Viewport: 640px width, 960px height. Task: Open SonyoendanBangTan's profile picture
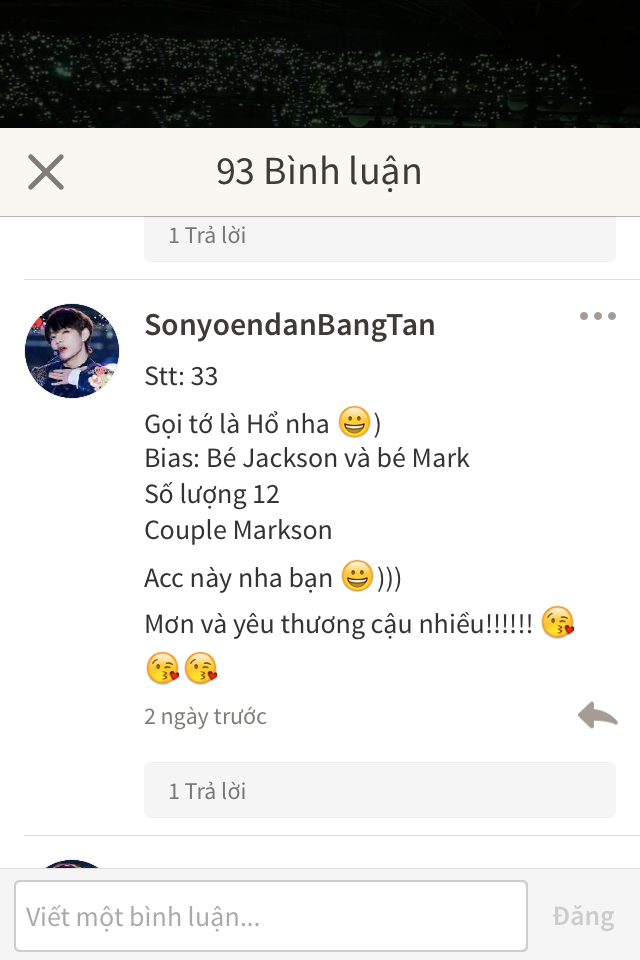(72, 351)
